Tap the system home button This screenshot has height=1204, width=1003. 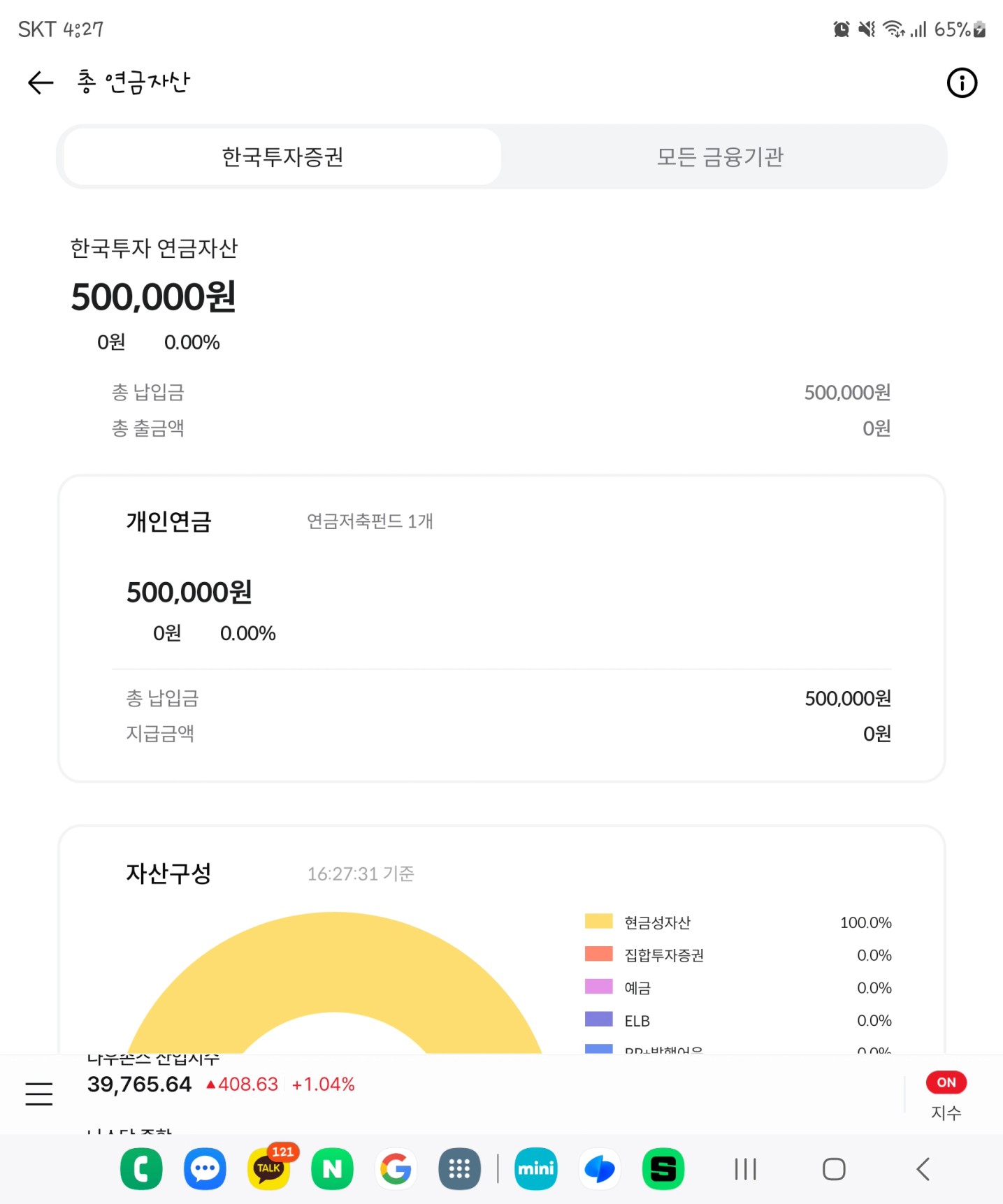click(834, 1168)
